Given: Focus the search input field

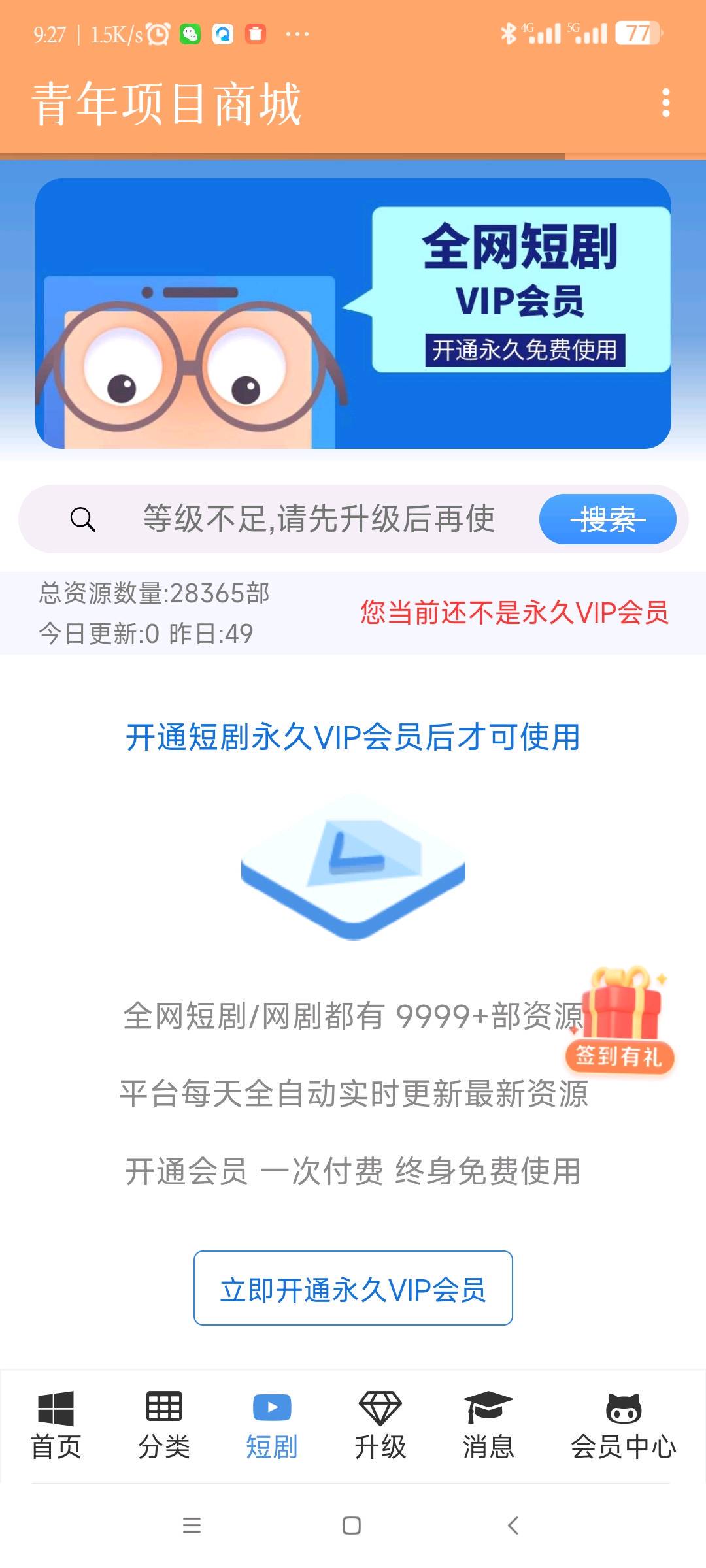Looking at the screenshot, I should 318,519.
